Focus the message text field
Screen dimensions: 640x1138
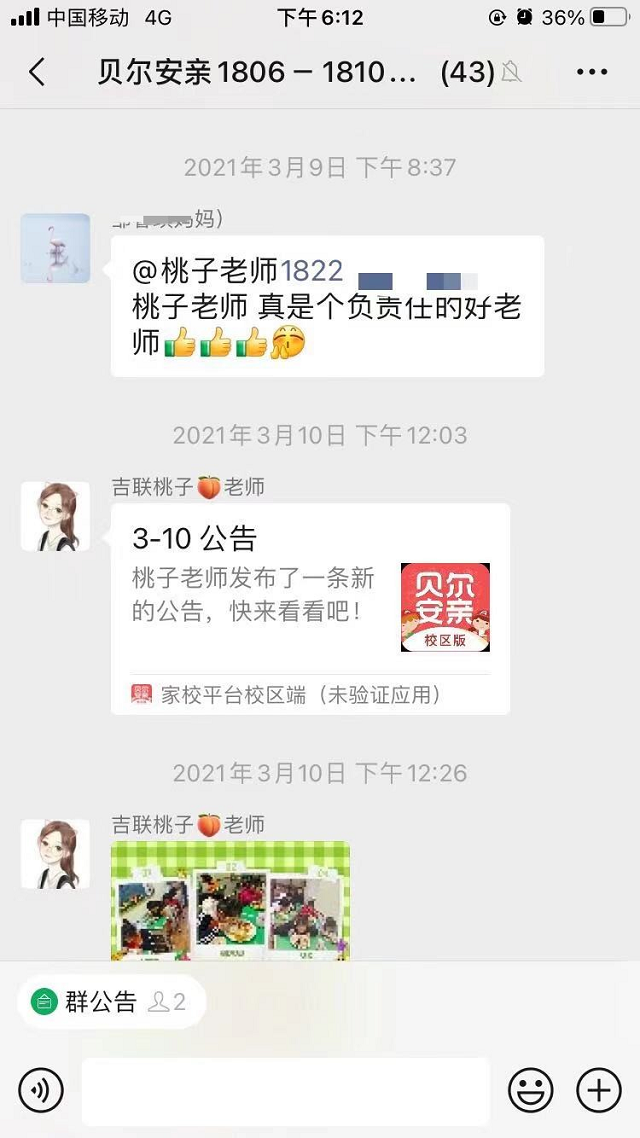pos(285,1091)
